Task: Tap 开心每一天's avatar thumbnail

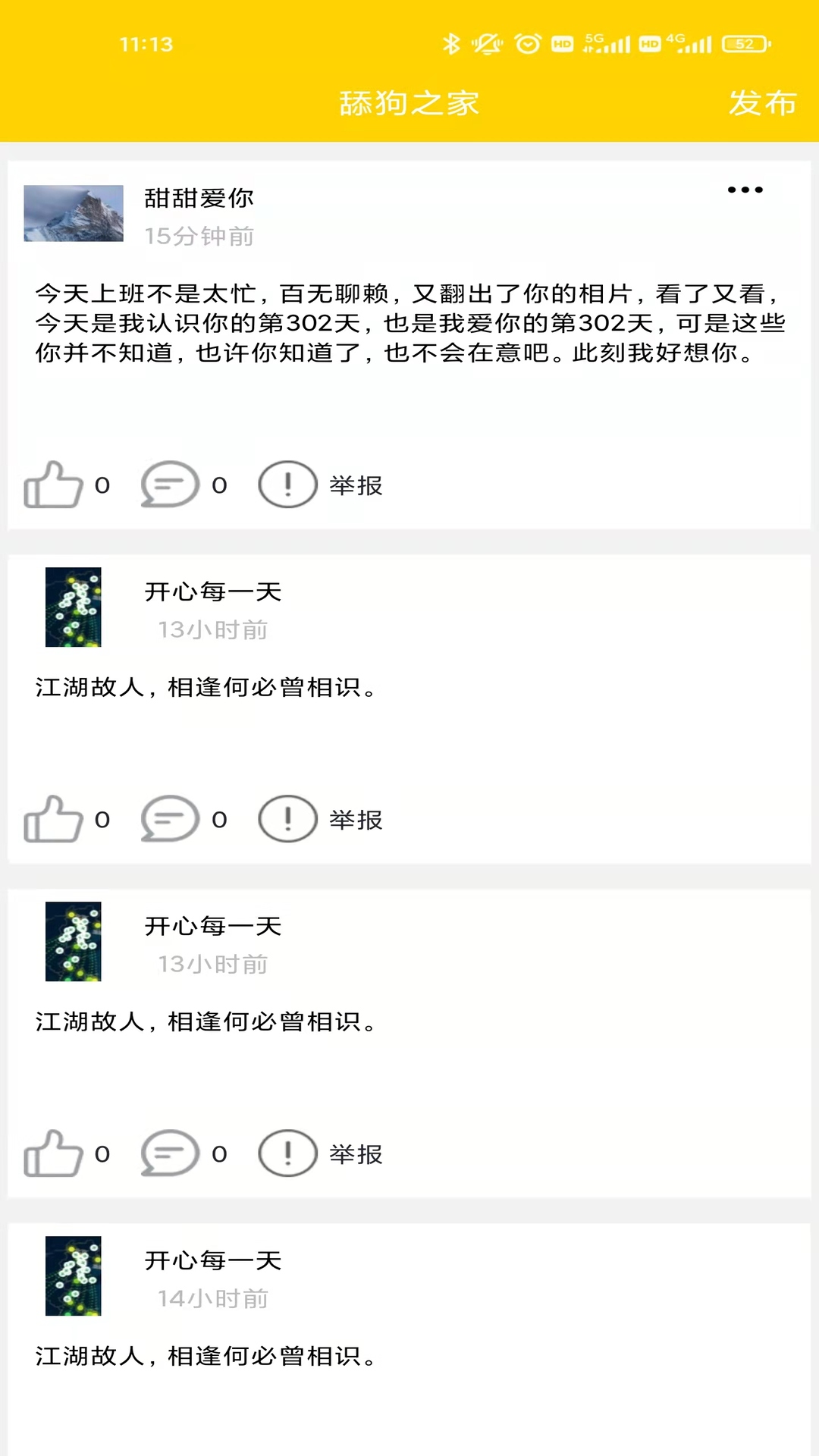Action: 73,608
